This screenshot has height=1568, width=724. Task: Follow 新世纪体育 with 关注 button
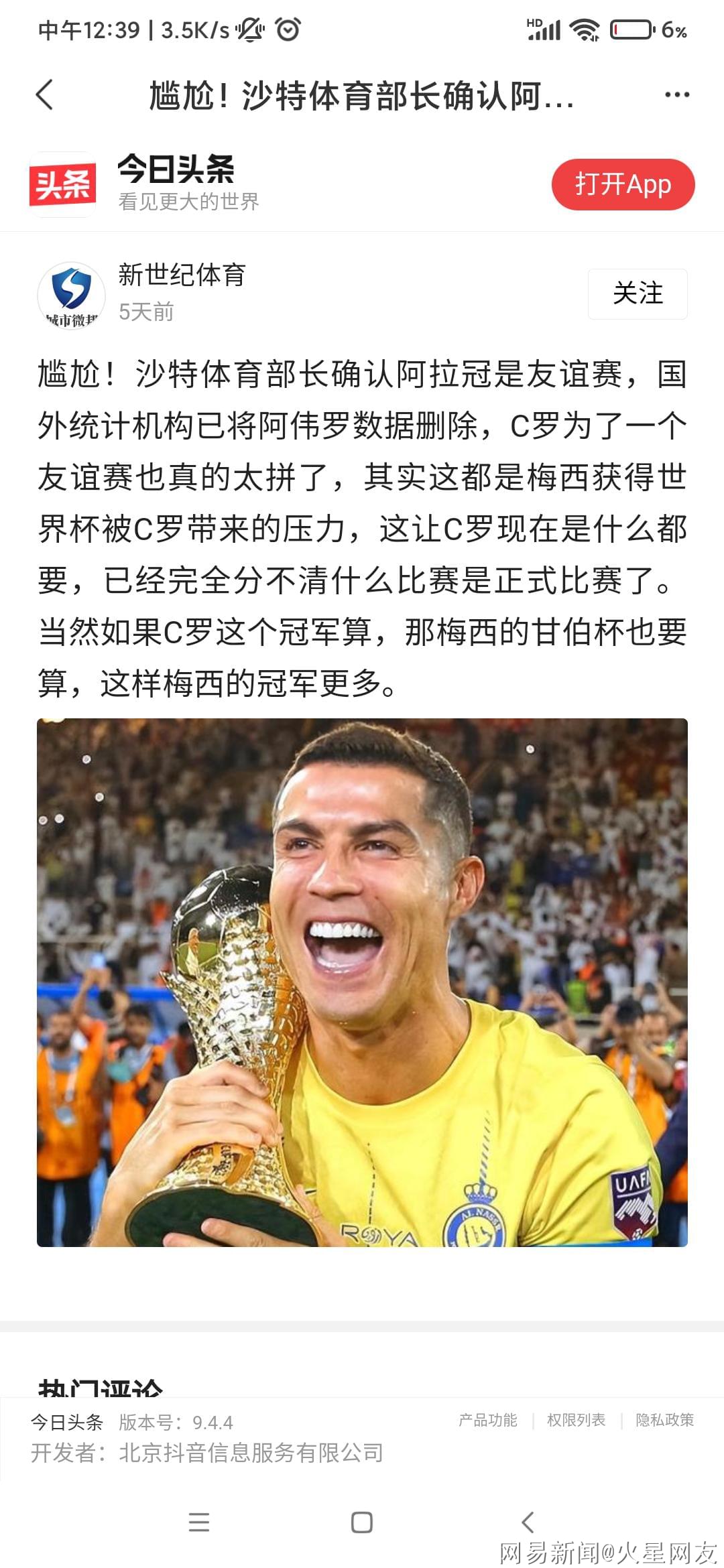click(637, 293)
